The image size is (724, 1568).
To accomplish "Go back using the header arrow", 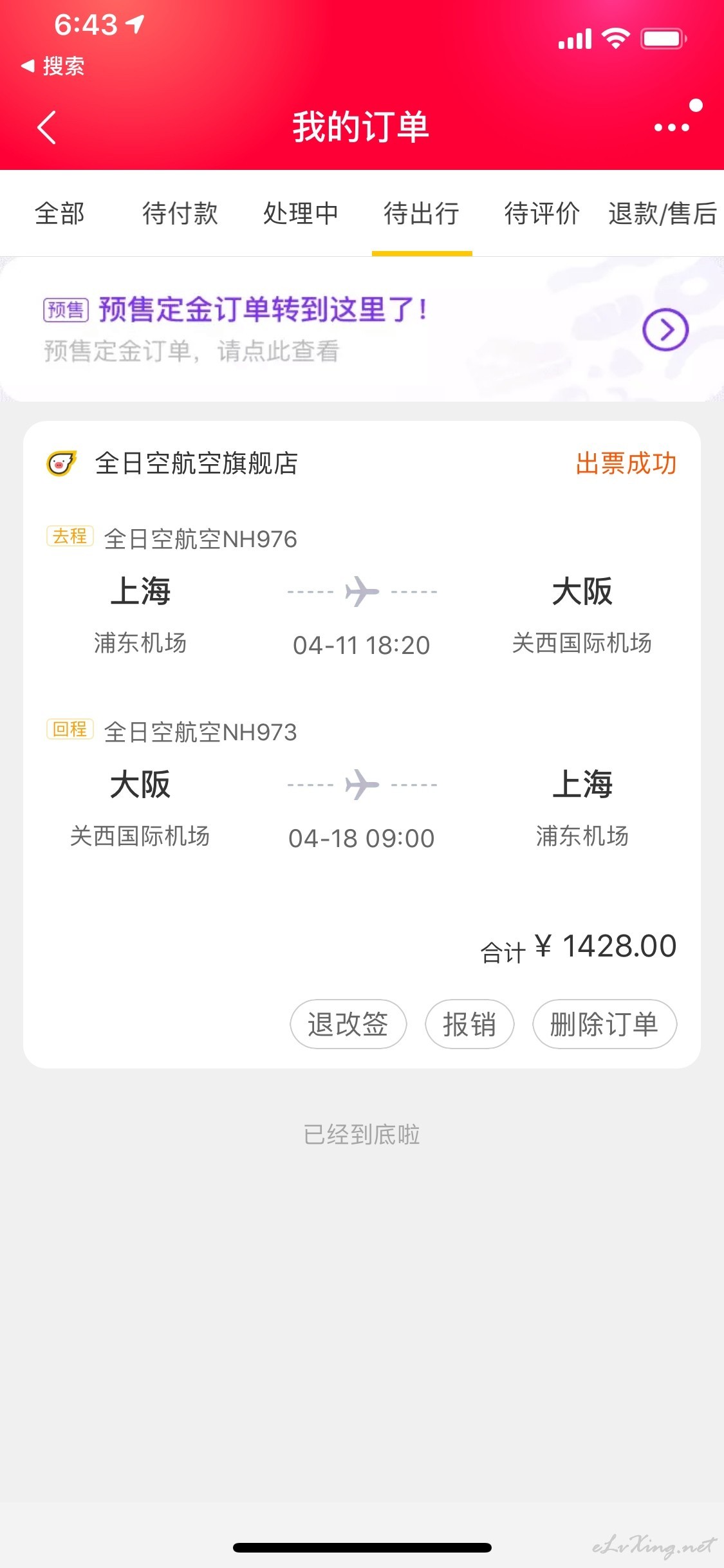I will (46, 127).
